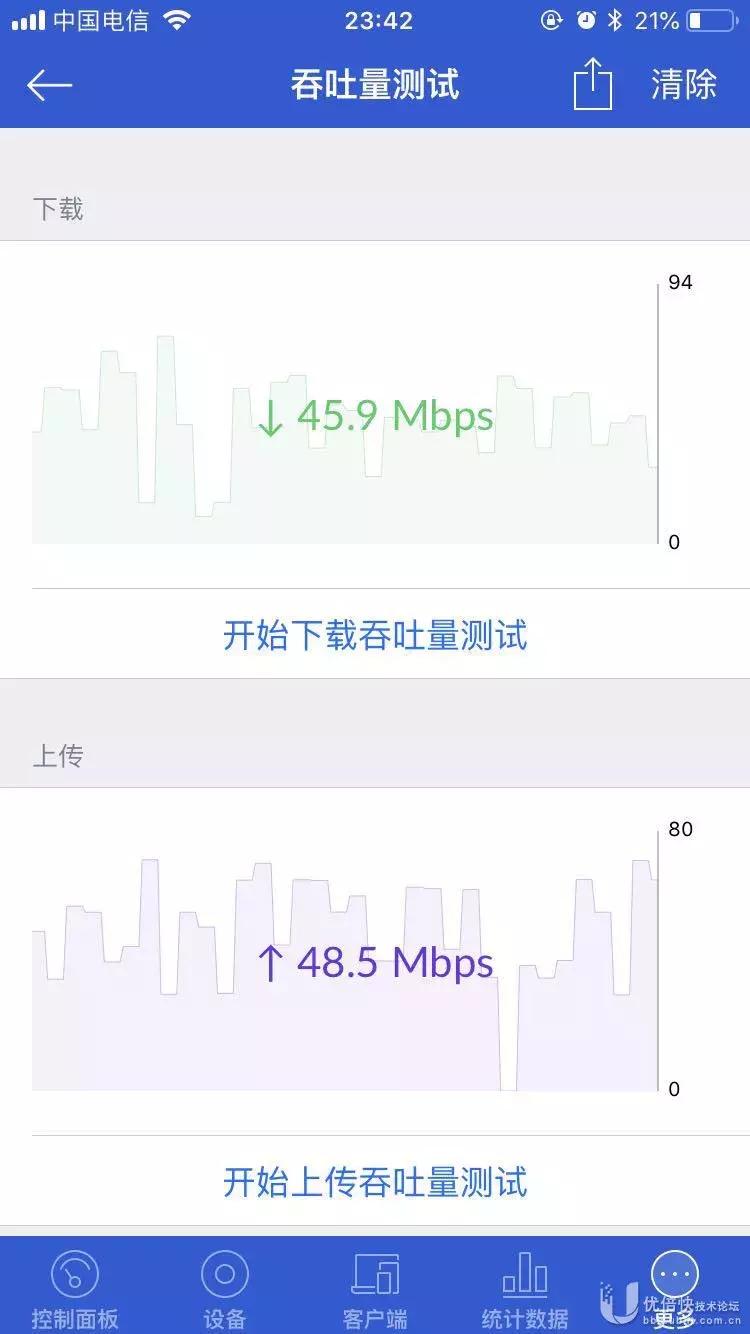Tap 清除 to clear the test results
Image resolution: width=750 pixels, height=1334 pixels.
[684, 84]
